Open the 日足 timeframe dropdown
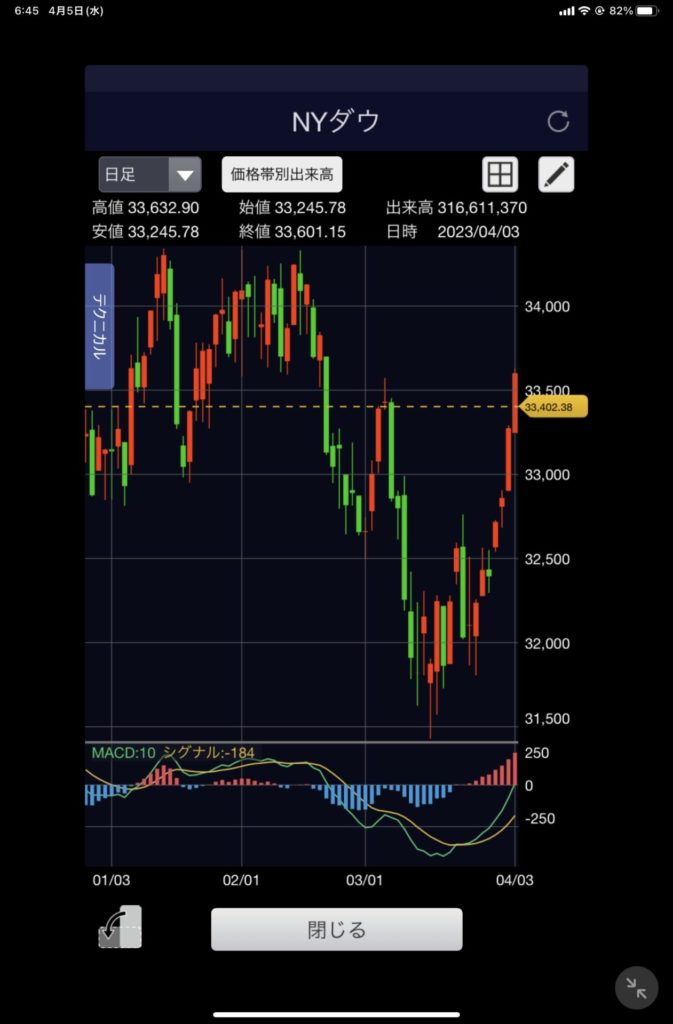673x1024 pixels. pyautogui.click(x=150, y=175)
